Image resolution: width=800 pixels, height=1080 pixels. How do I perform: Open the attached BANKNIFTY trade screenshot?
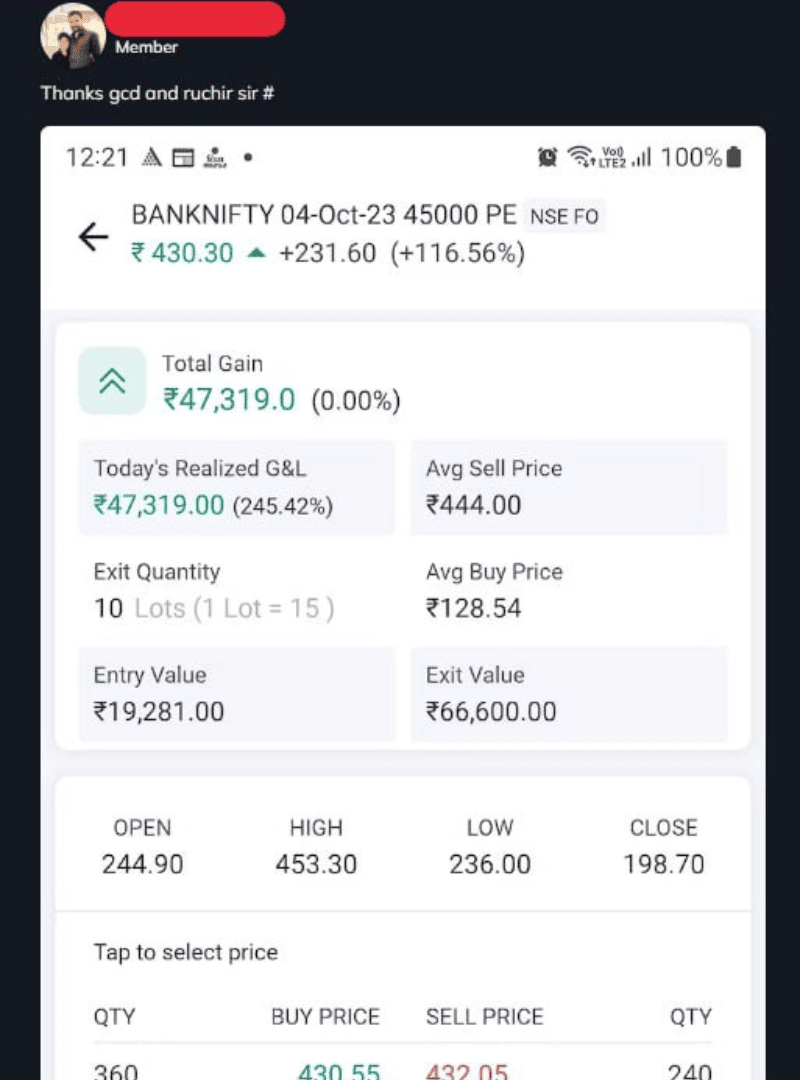click(402, 600)
